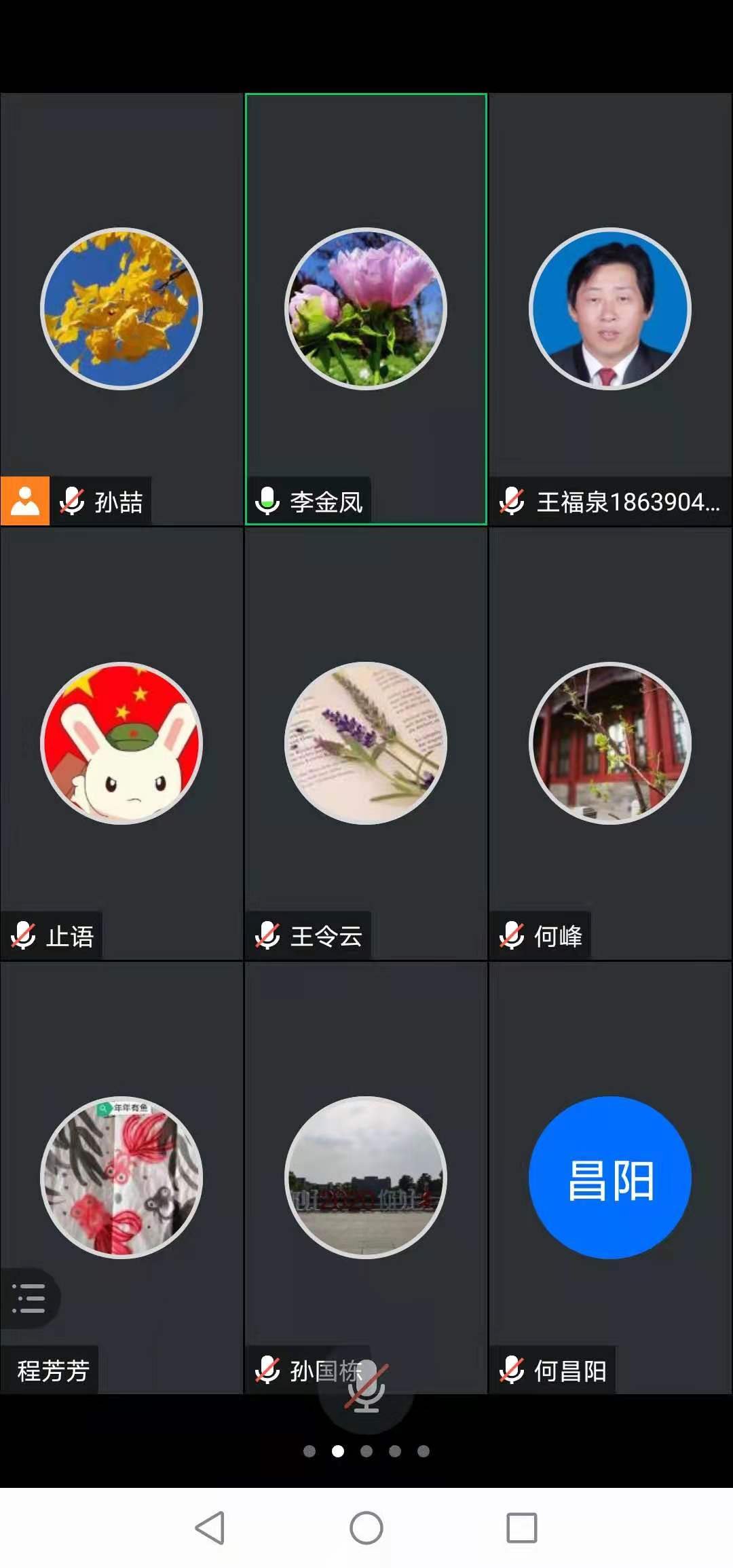
Task: Tap the 王福泉 participant tile
Action: [x=610, y=309]
